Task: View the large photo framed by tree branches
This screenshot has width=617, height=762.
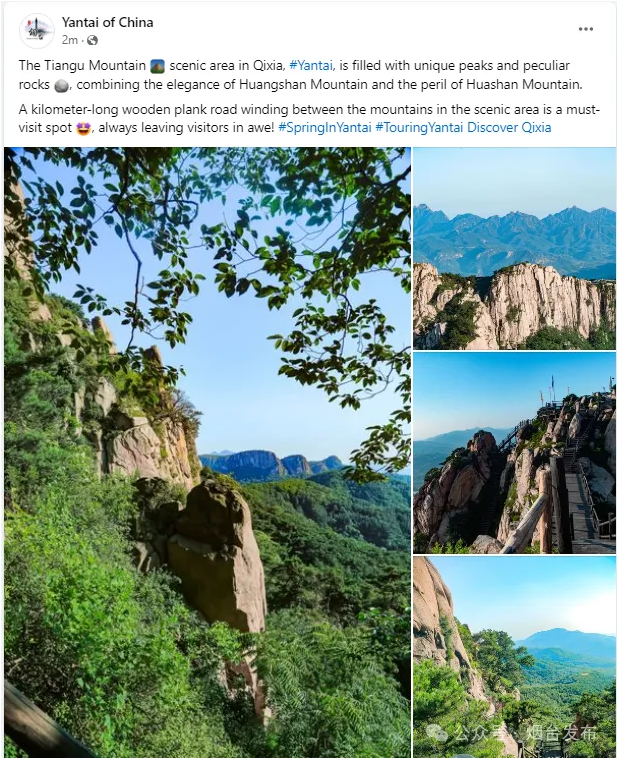Action: tap(207, 452)
